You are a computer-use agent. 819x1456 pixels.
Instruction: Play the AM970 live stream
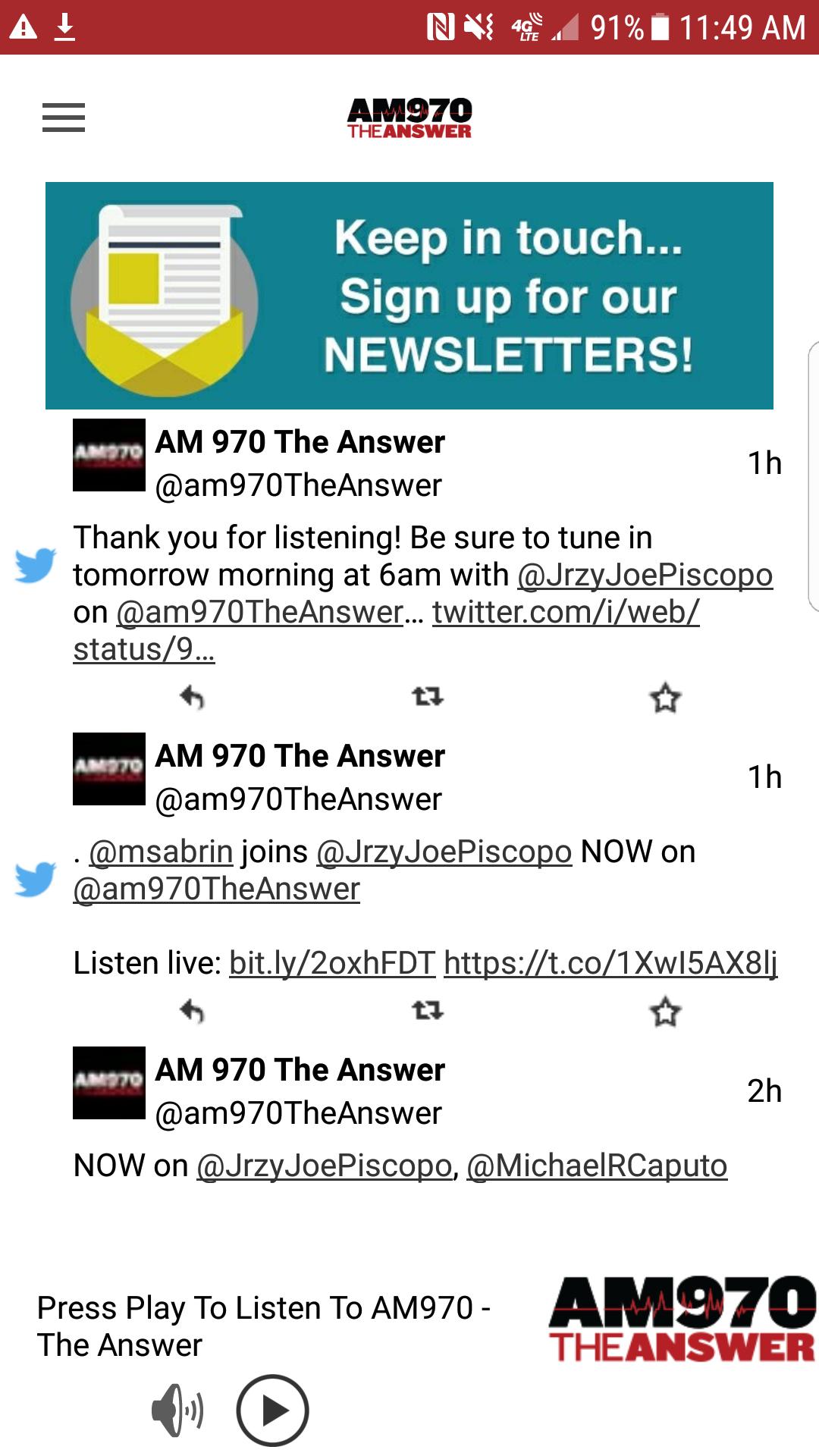click(x=273, y=1410)
